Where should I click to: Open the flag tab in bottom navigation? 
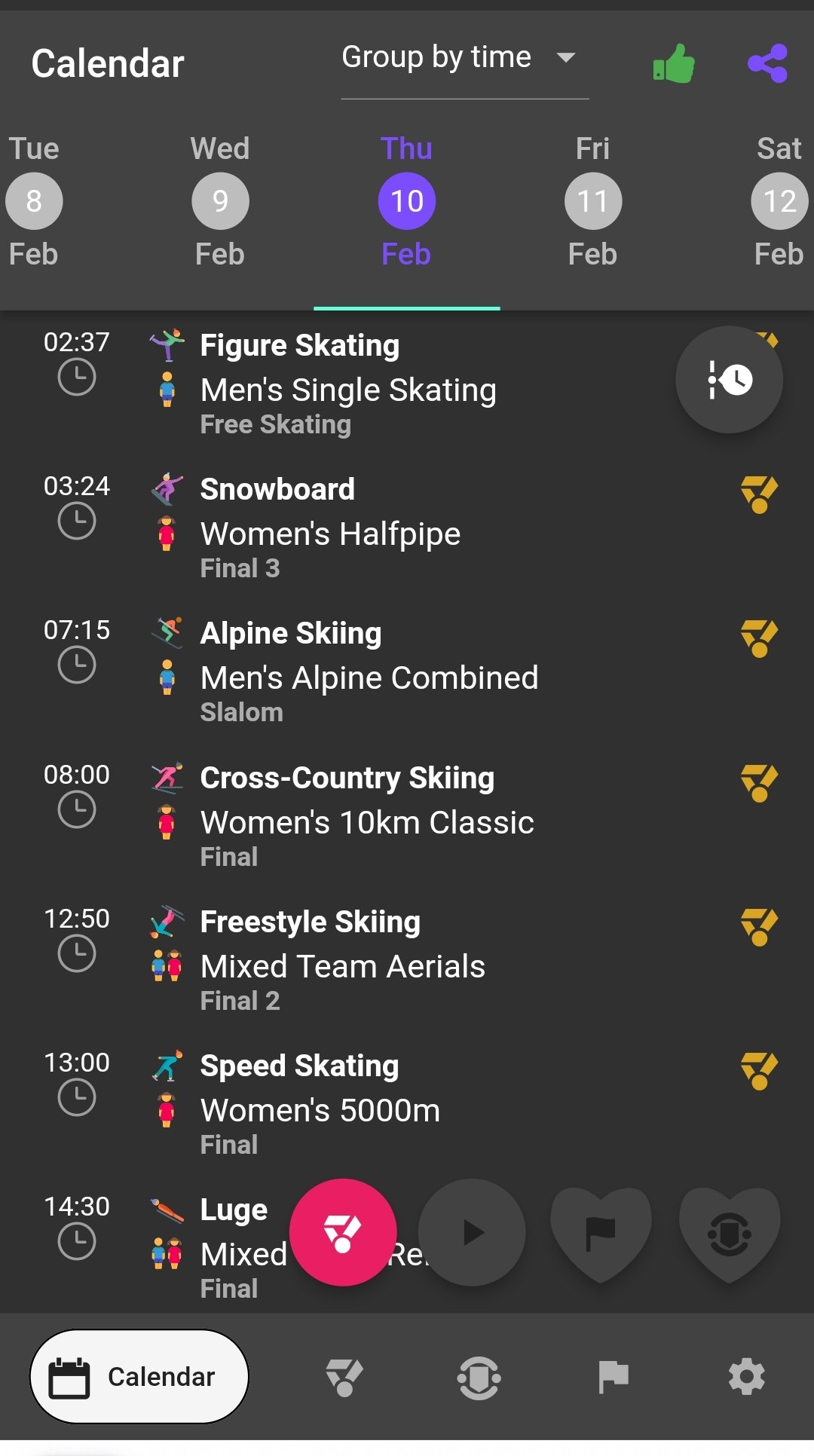point(613,1377)
